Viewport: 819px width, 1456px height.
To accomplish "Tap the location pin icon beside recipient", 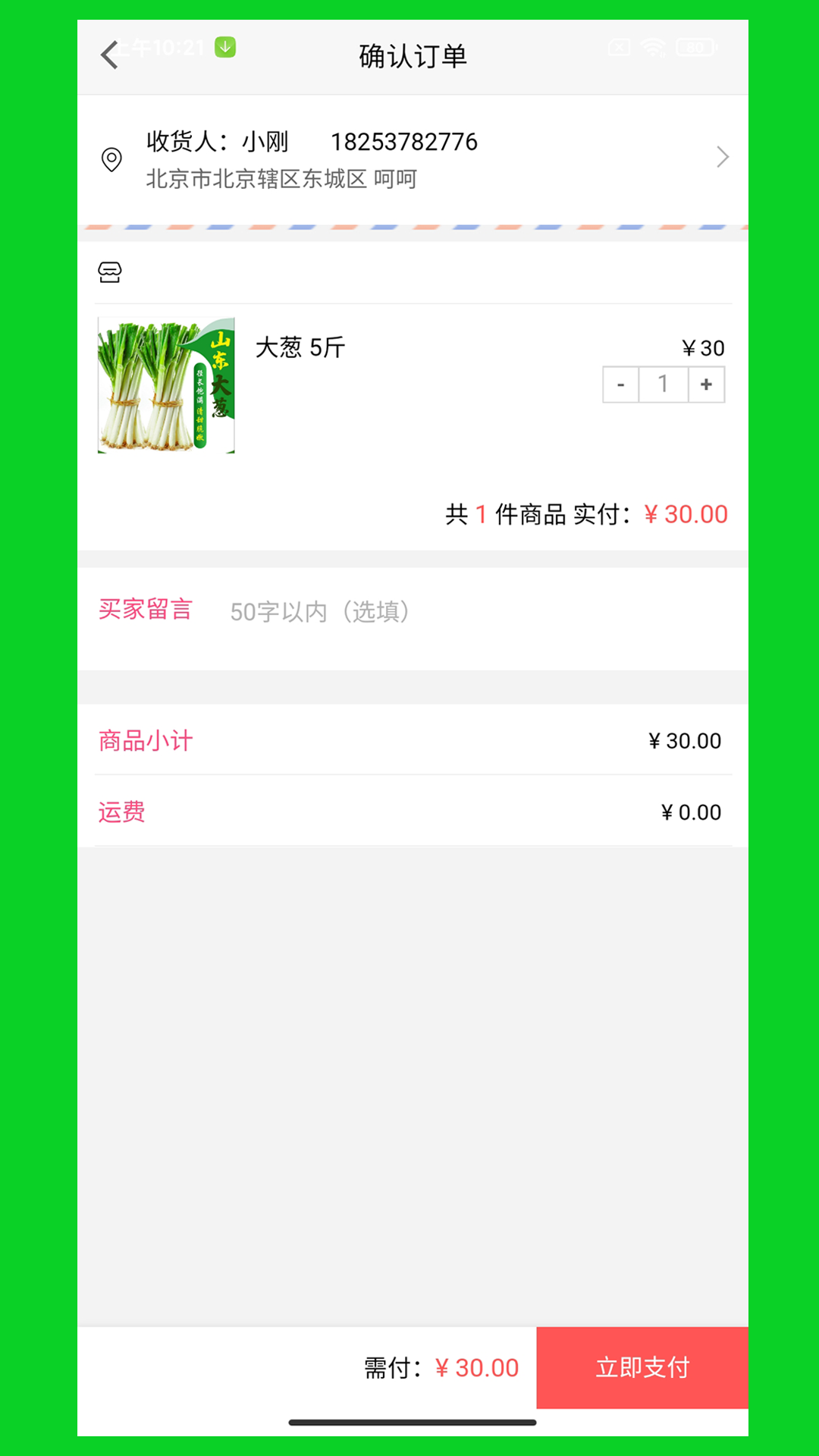I will 111,159.
